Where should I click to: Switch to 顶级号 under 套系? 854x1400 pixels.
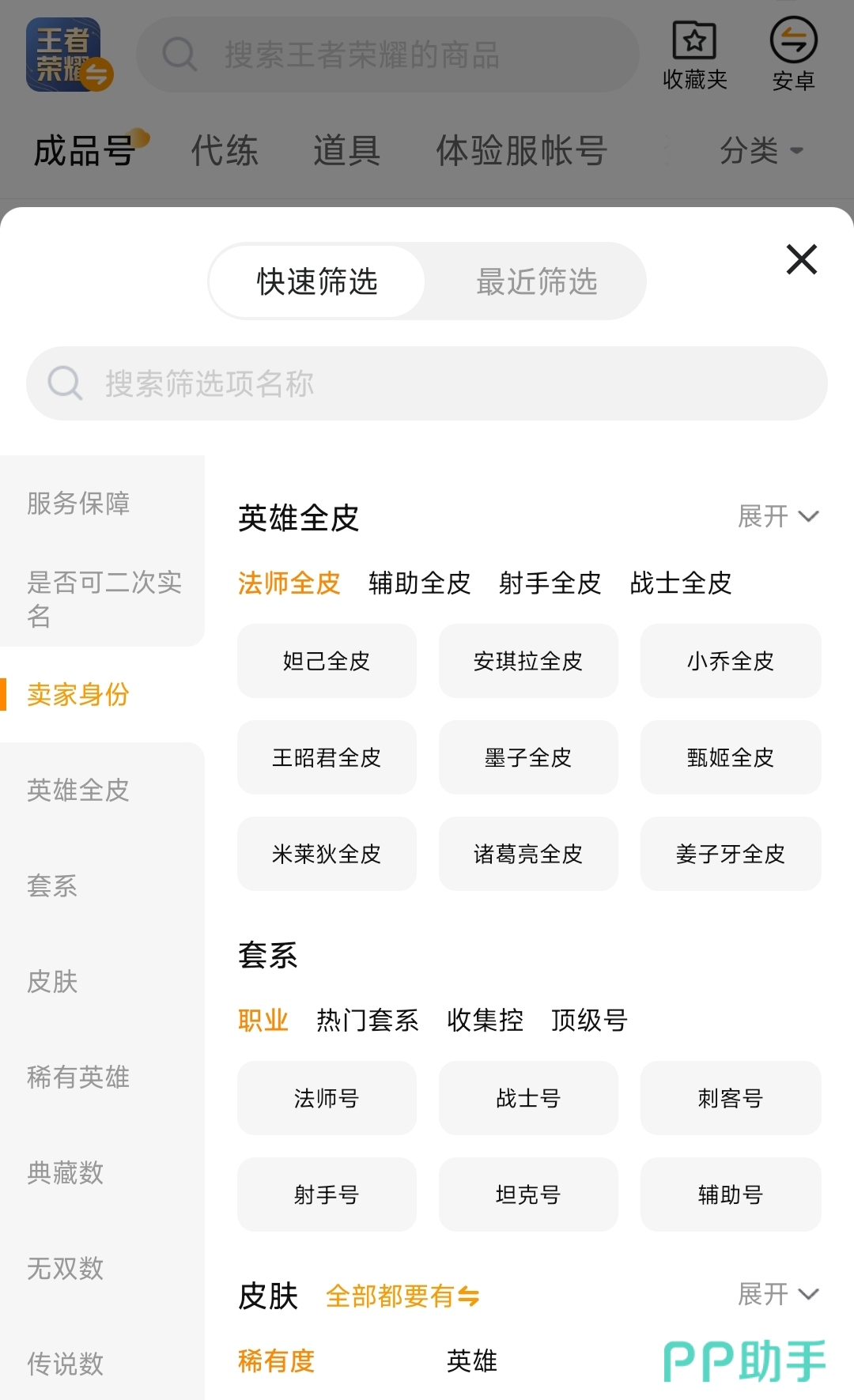589,1020
